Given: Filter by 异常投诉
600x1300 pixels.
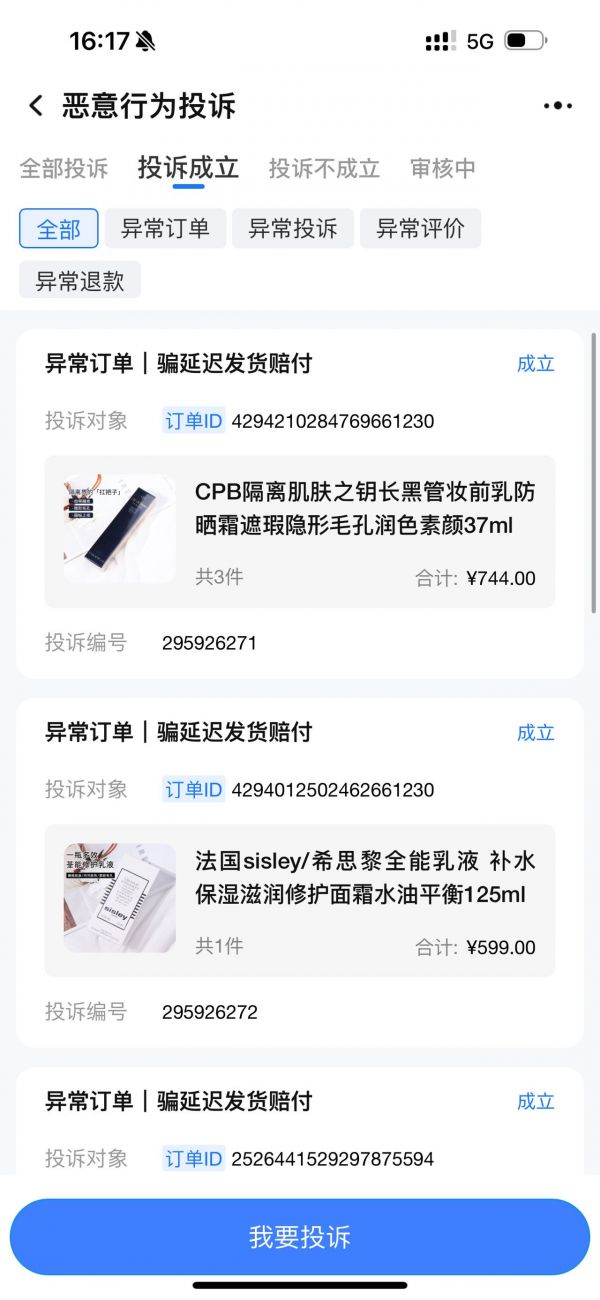Looking at the screenshot, I should tap(293, 228).
